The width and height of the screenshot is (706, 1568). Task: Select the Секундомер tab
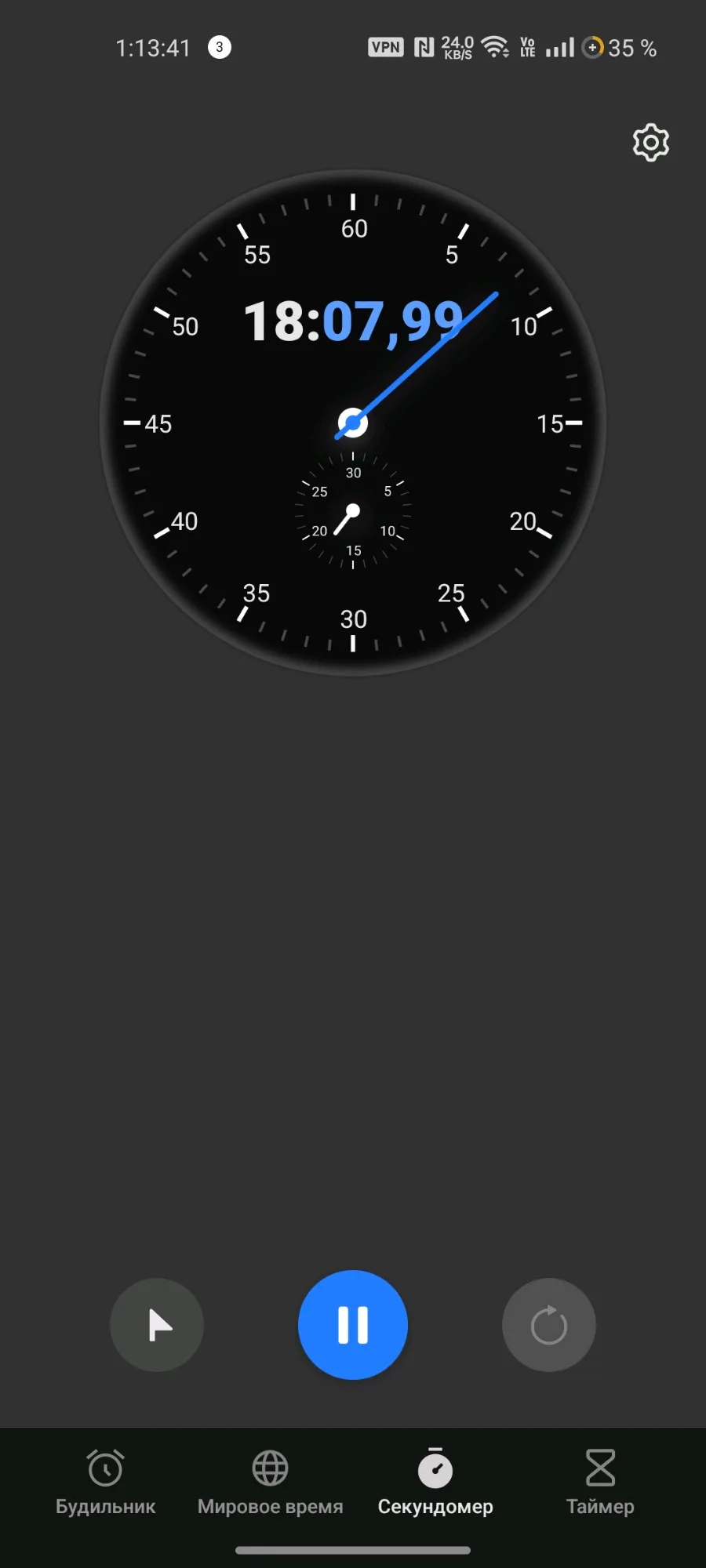(x=435, y=1482)
